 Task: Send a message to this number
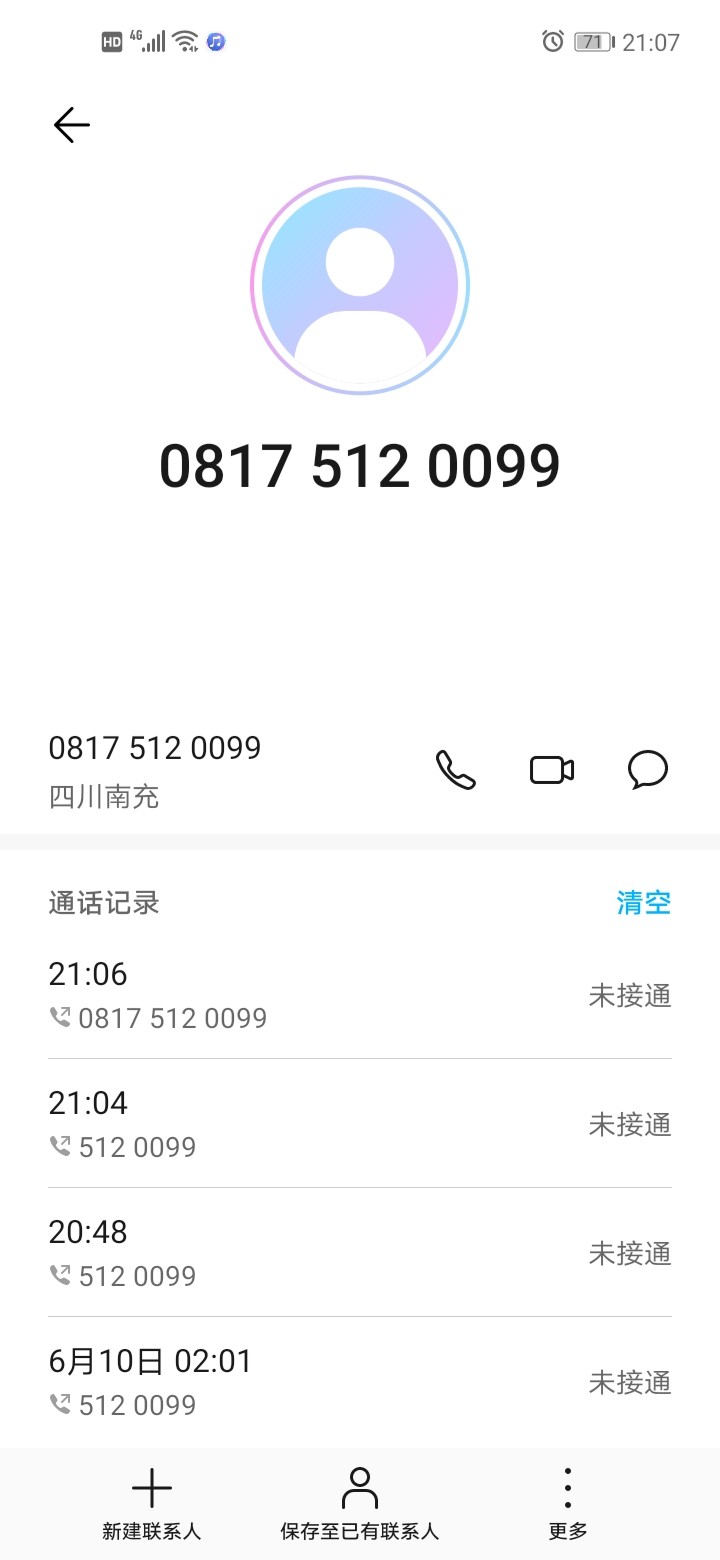pyautogui.click(x=647, y=770)
